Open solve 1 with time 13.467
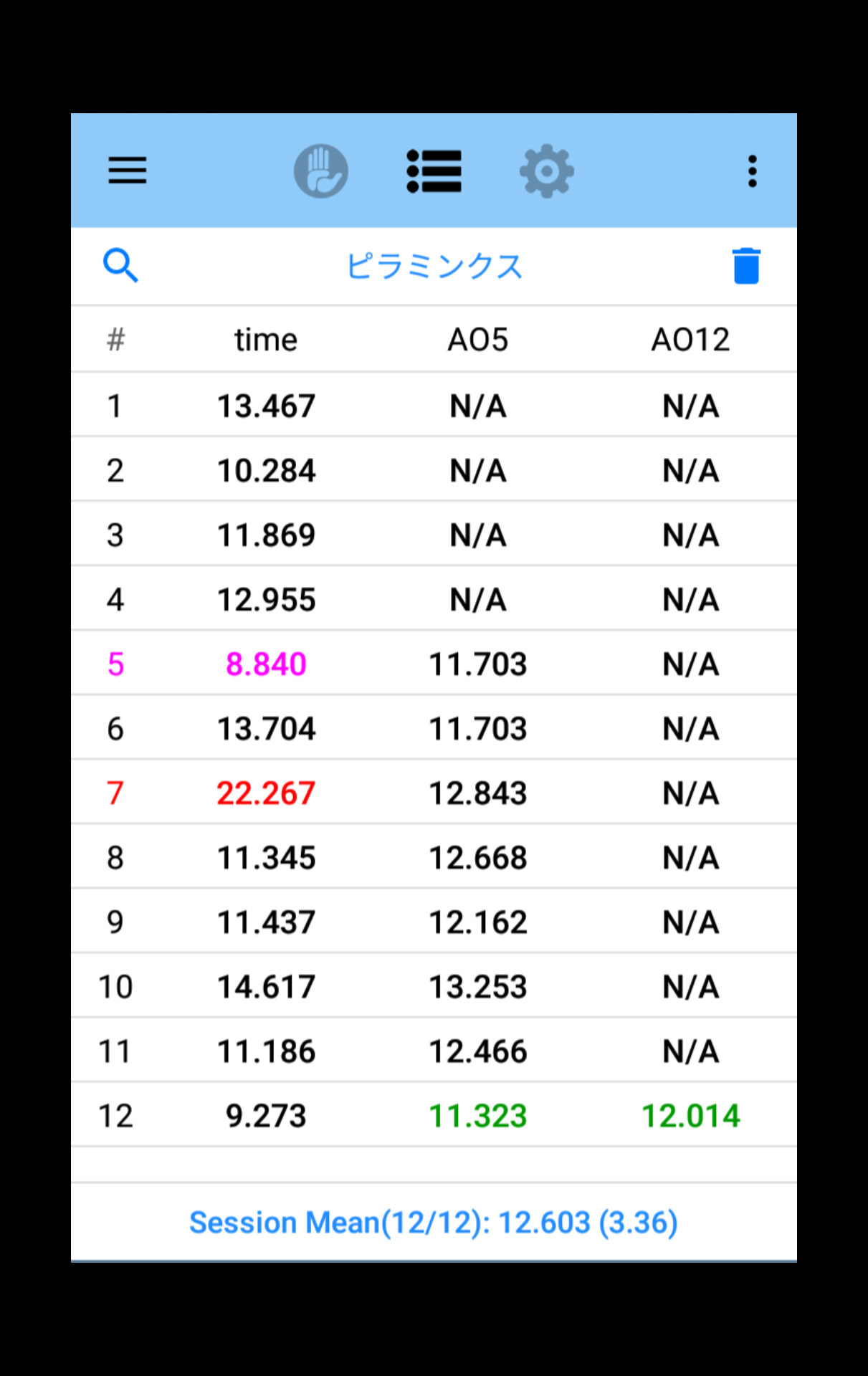This screenshot has height=1376, width=868. click(x=266, y=406)
